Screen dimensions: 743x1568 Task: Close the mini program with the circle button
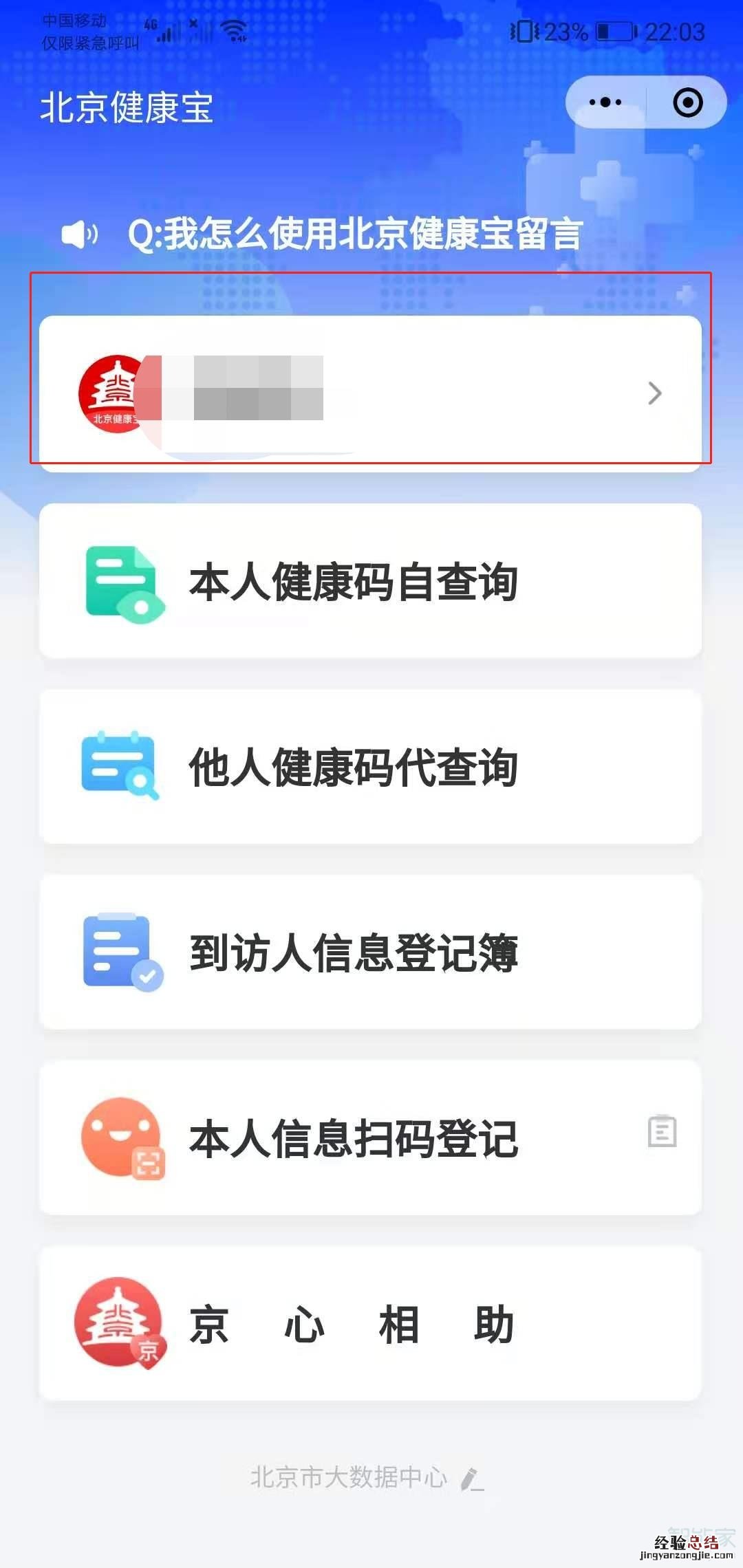click(687, 102)
